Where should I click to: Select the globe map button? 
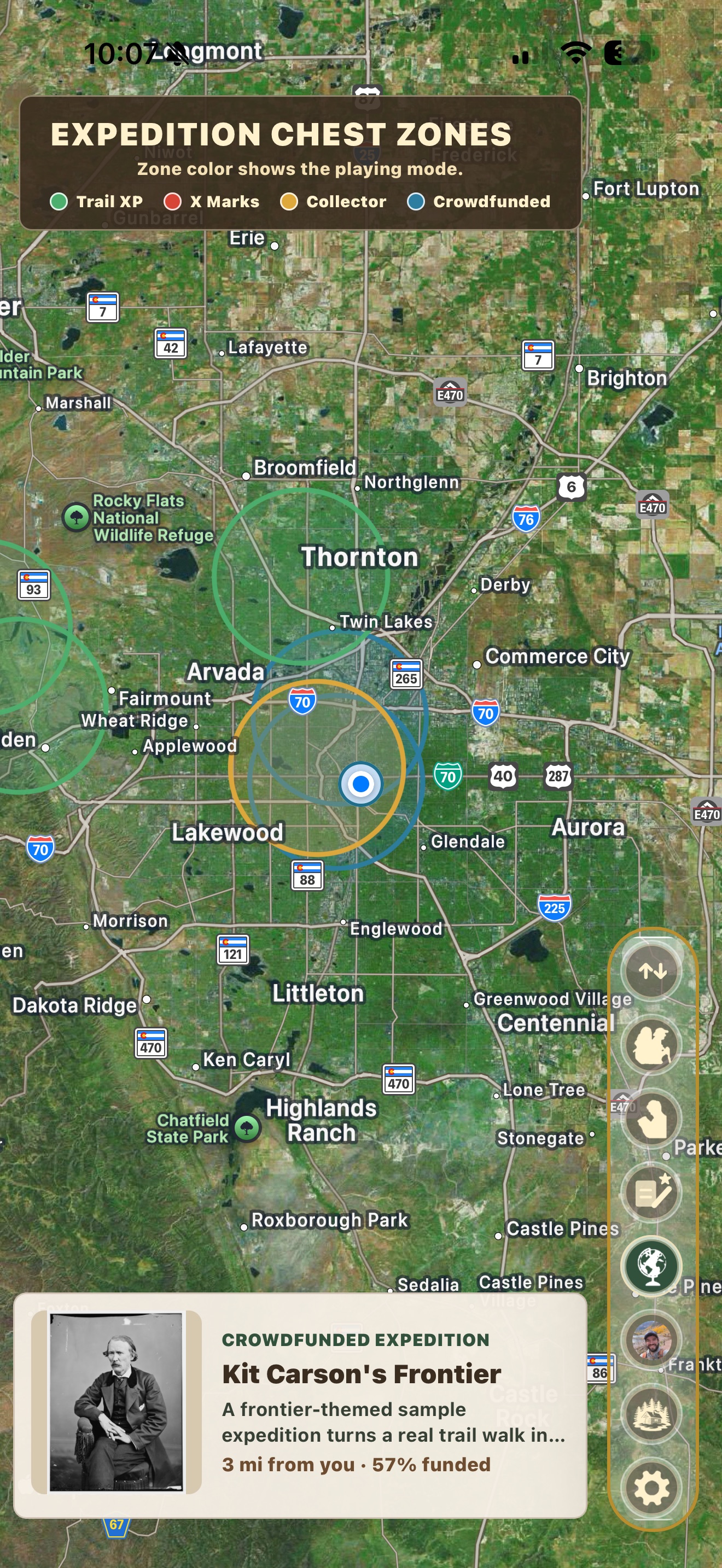tap(652, 1266)
